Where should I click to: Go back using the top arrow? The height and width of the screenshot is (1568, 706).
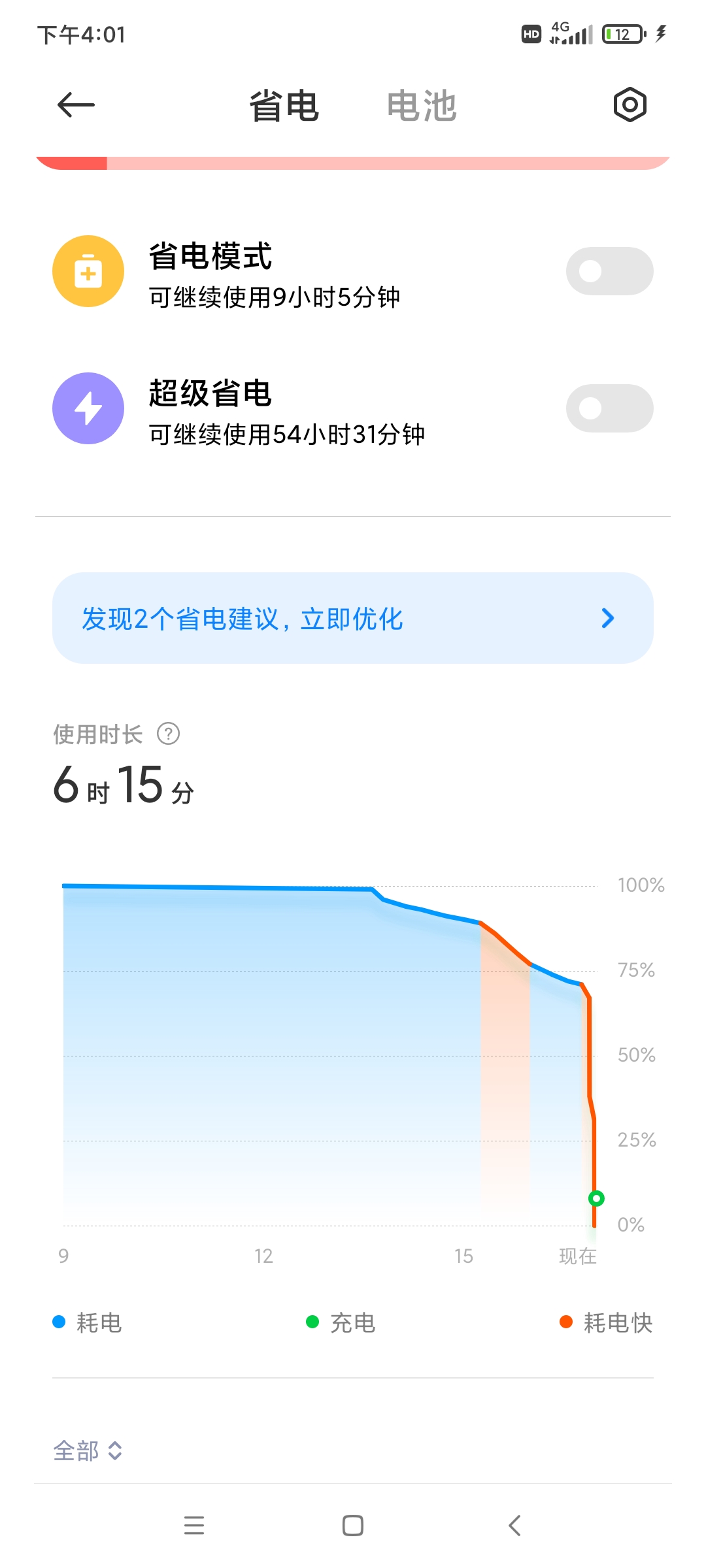76,105
